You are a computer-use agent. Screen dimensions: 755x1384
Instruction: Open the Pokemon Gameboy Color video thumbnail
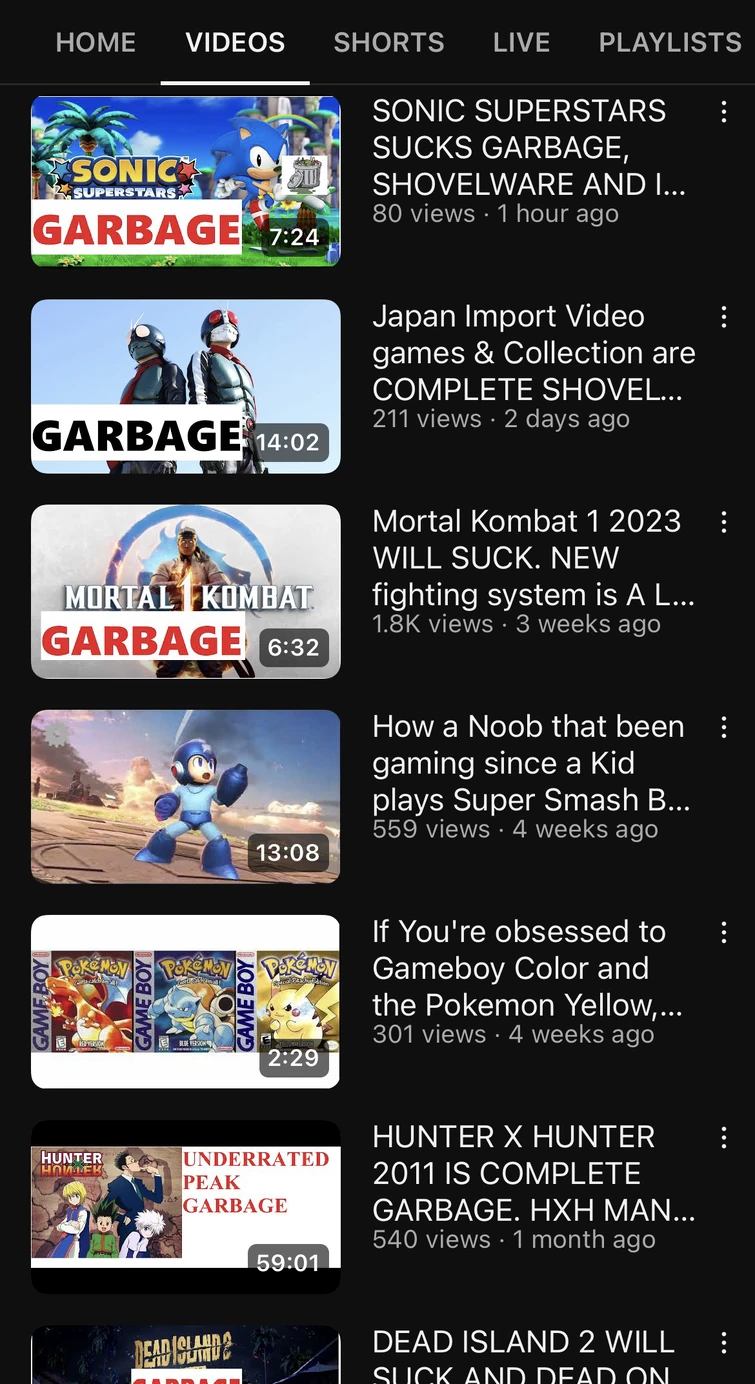pyautogui.click(x=185, y=1000)
